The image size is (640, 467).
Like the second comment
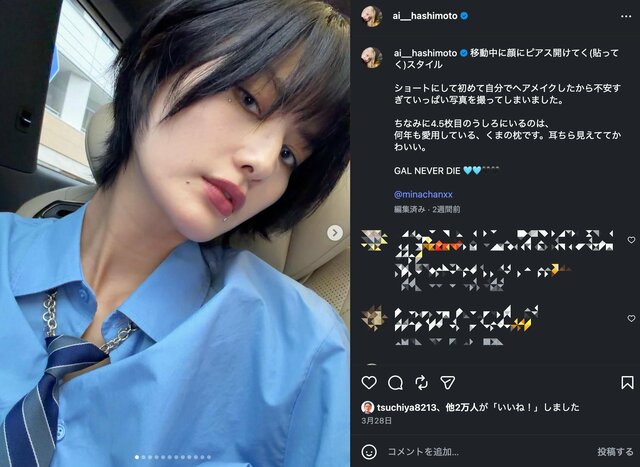click(x=631, y=318)
